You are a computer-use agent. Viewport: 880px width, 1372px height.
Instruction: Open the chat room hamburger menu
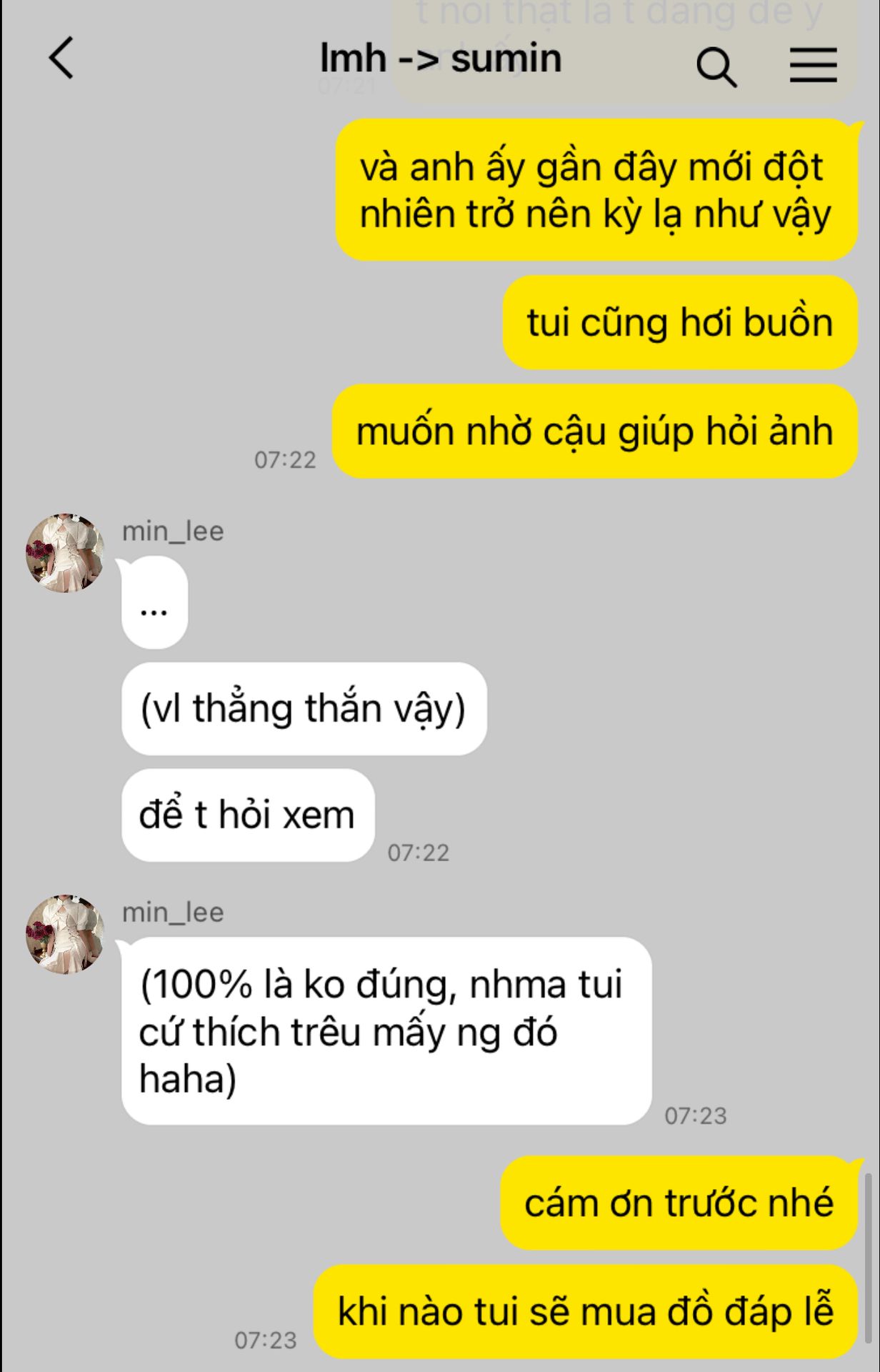point(813,66)
